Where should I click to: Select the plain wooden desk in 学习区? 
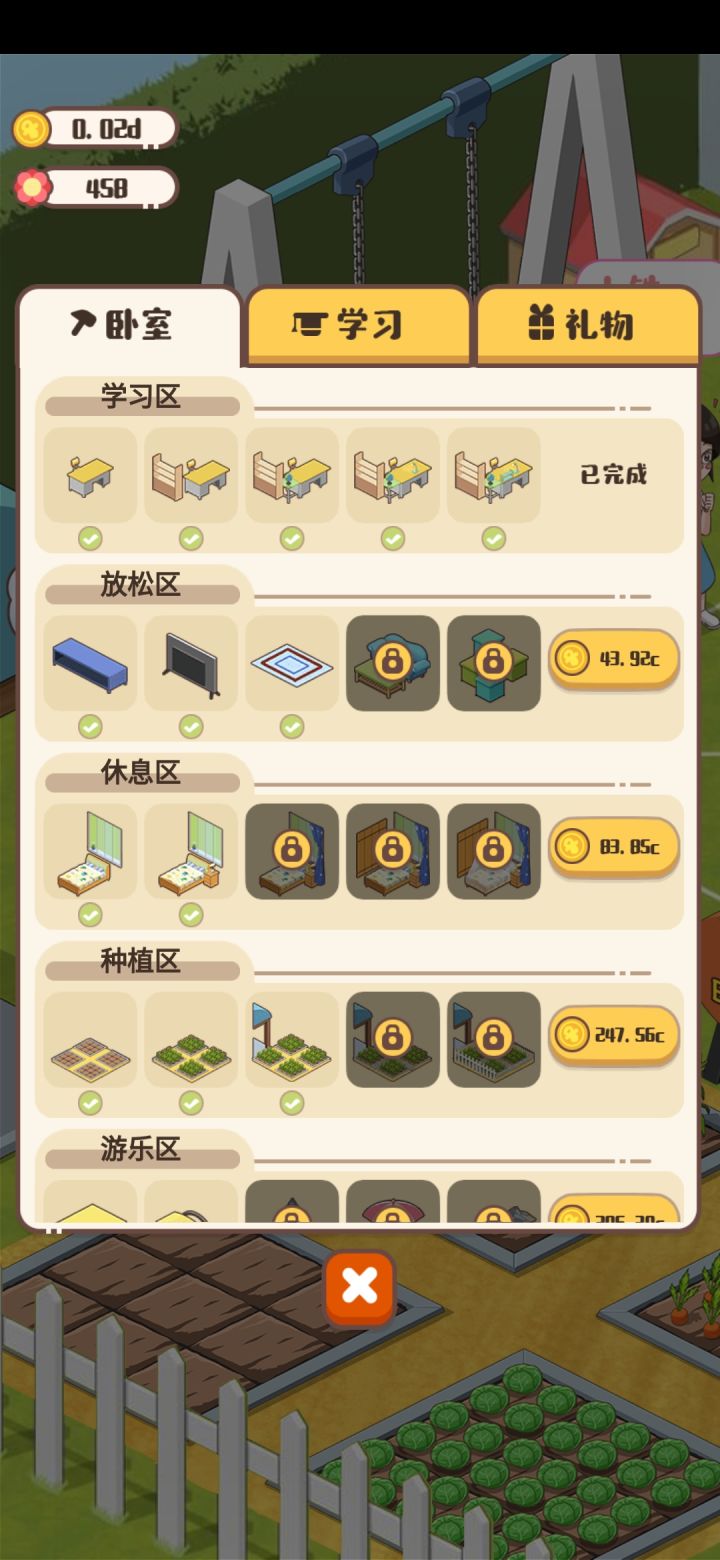tap(90, 475)
